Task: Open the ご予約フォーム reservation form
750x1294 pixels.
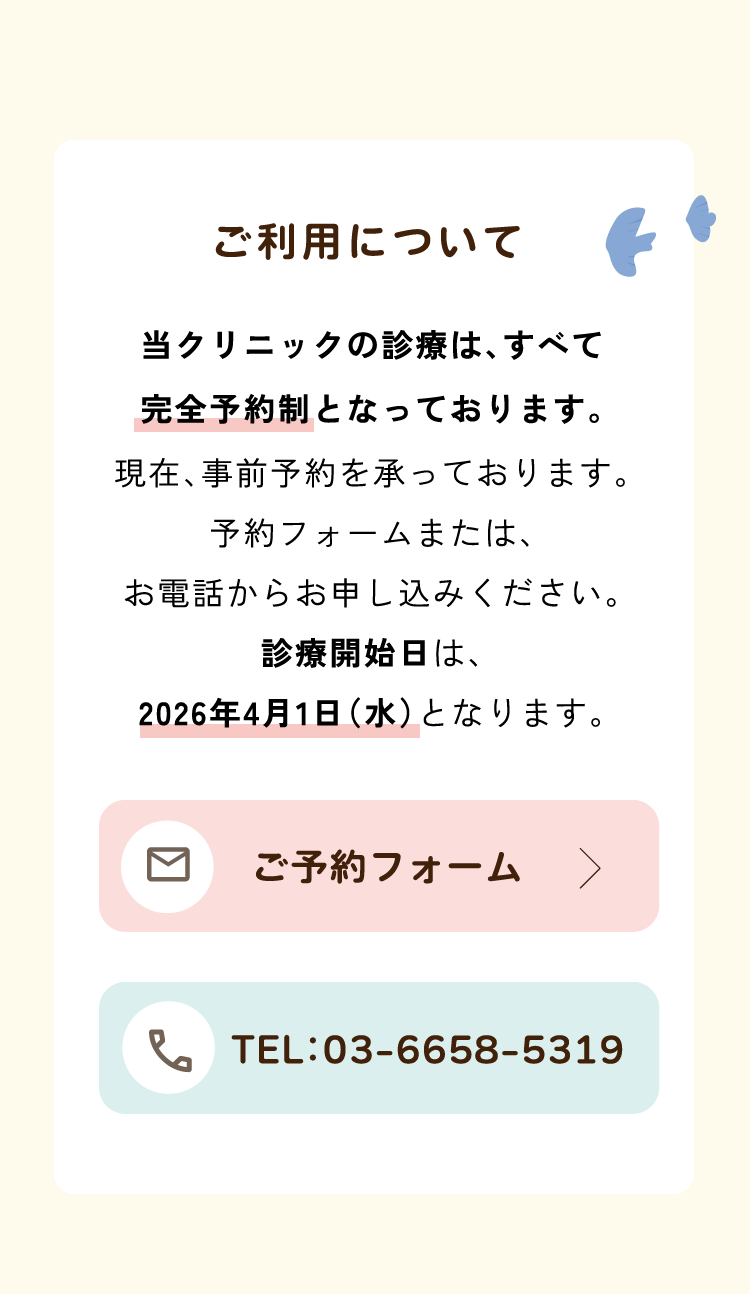Action: tap(380, 866)
